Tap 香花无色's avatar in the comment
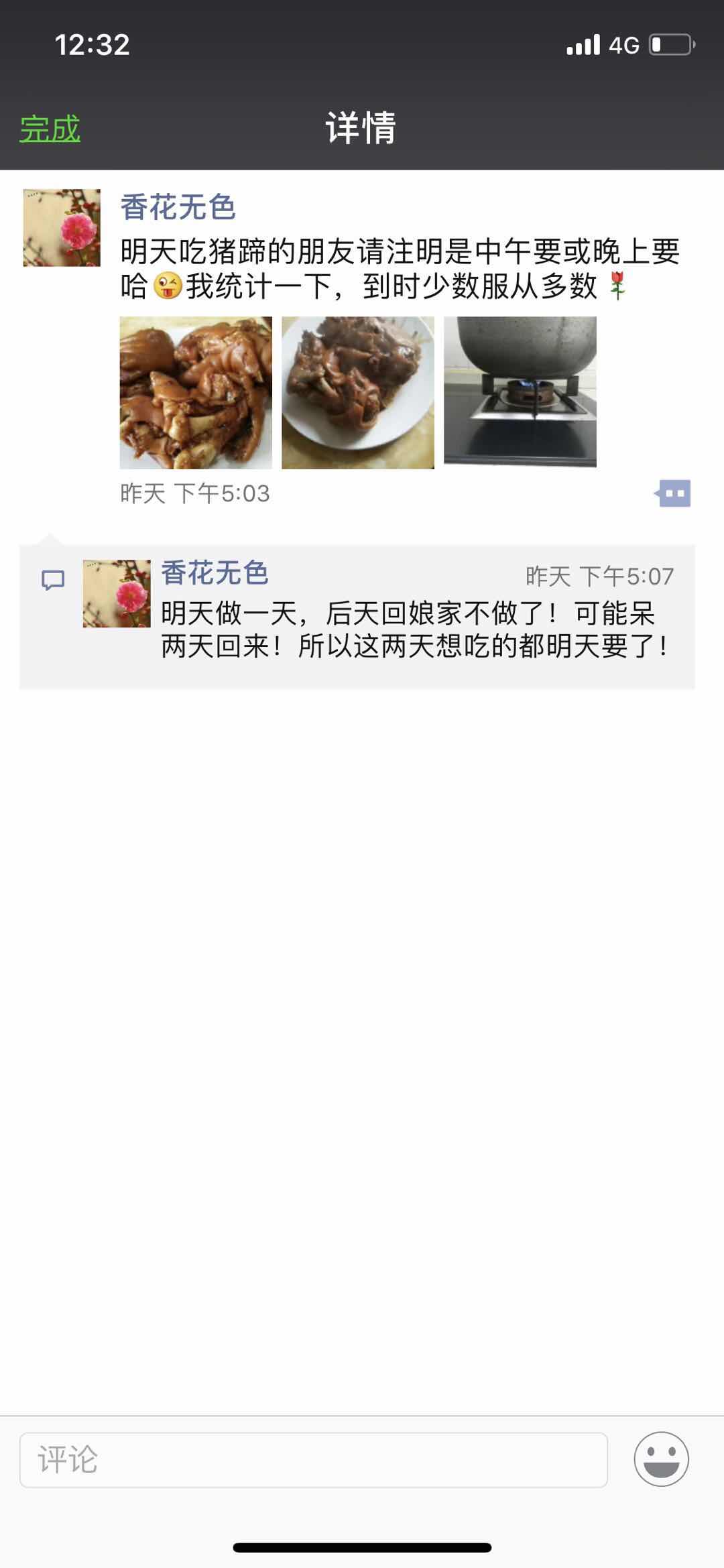This screenshot has height=1568, width=724. 117,594
